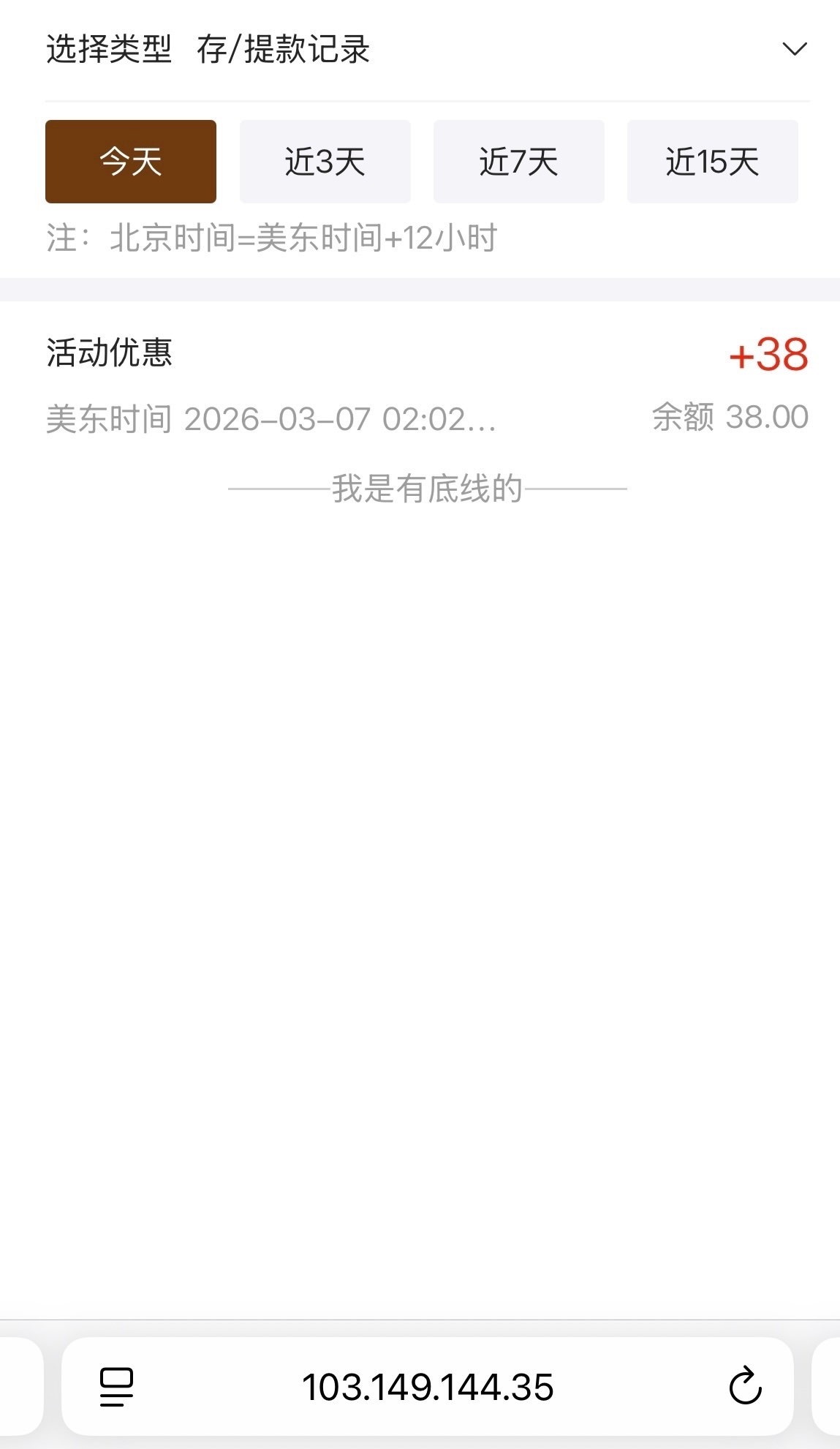The width and height of the screenshot is (840, 1449).
Task: Filter by 近15天
Action: pos(712,162)
